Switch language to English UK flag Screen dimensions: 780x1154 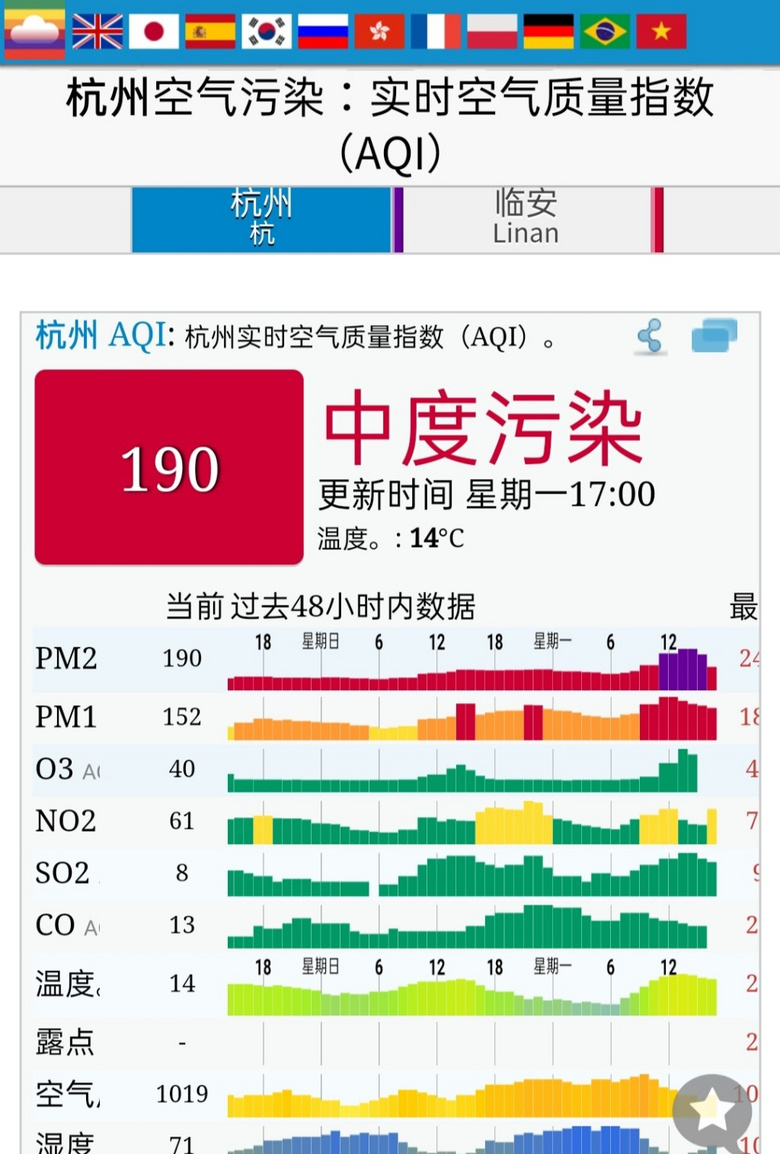tap(98, 31)
